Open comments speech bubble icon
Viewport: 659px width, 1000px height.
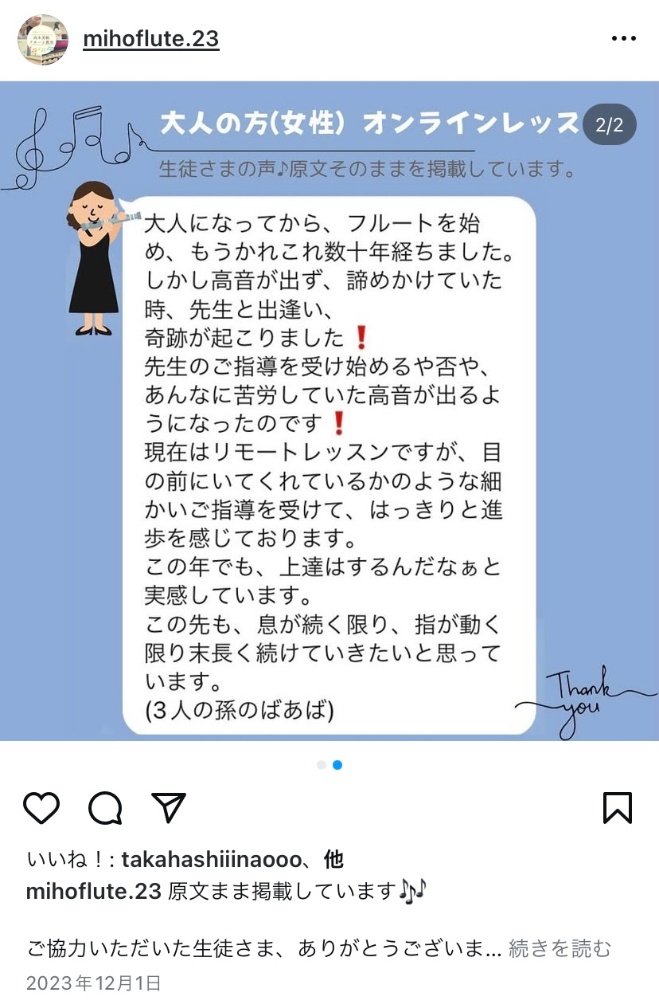[x=105, y=807]
